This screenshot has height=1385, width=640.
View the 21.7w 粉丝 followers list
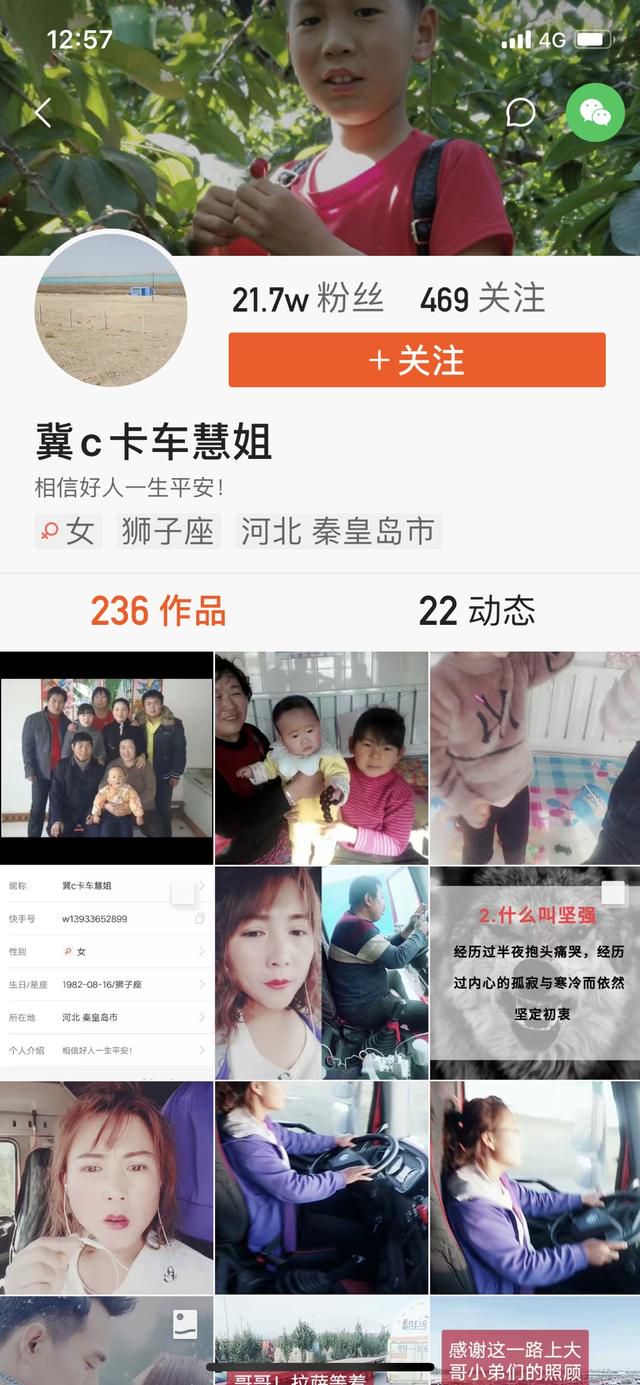pos(308,299)
